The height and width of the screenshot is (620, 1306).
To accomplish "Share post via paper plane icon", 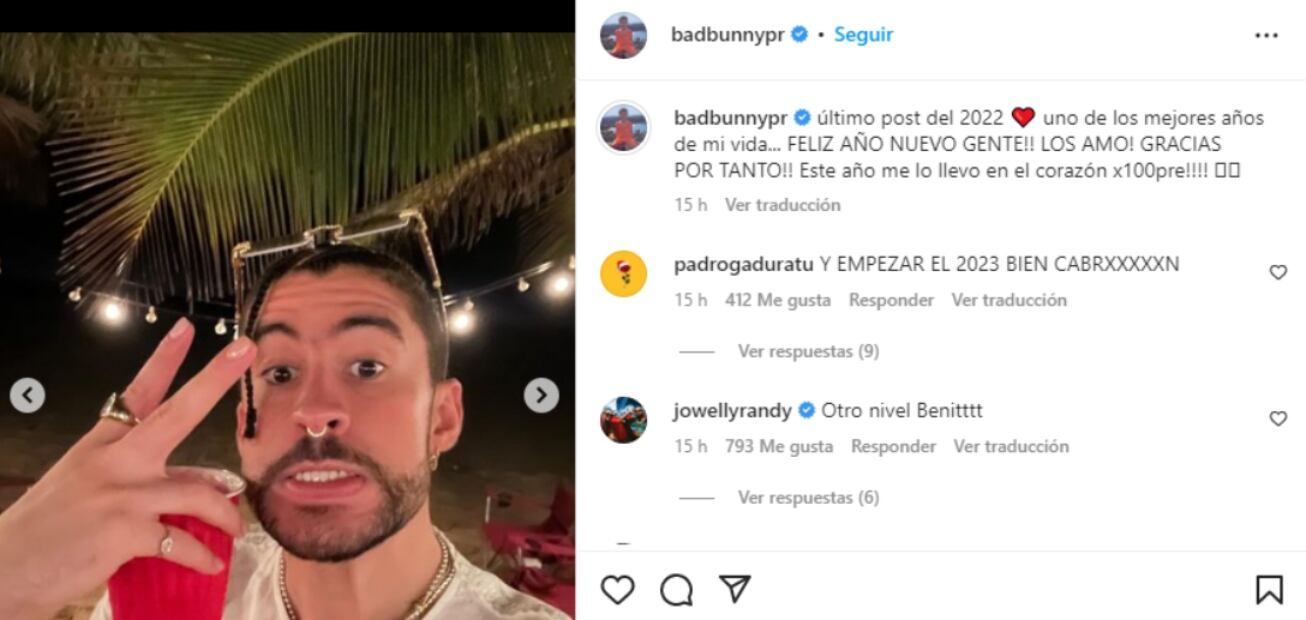I will pyautogui.click(x=735, y=590).
